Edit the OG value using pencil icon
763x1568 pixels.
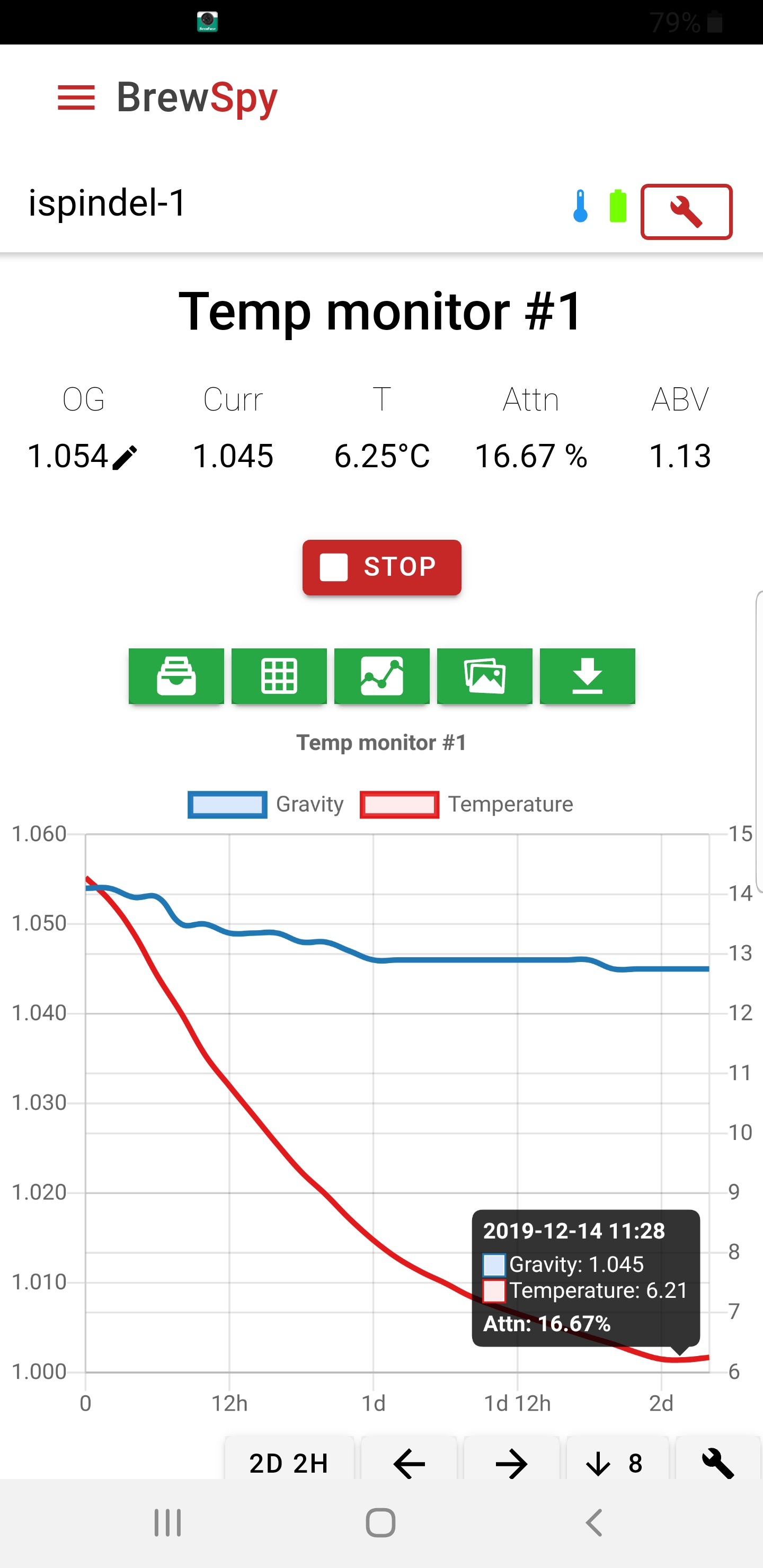tap(126, 458)
